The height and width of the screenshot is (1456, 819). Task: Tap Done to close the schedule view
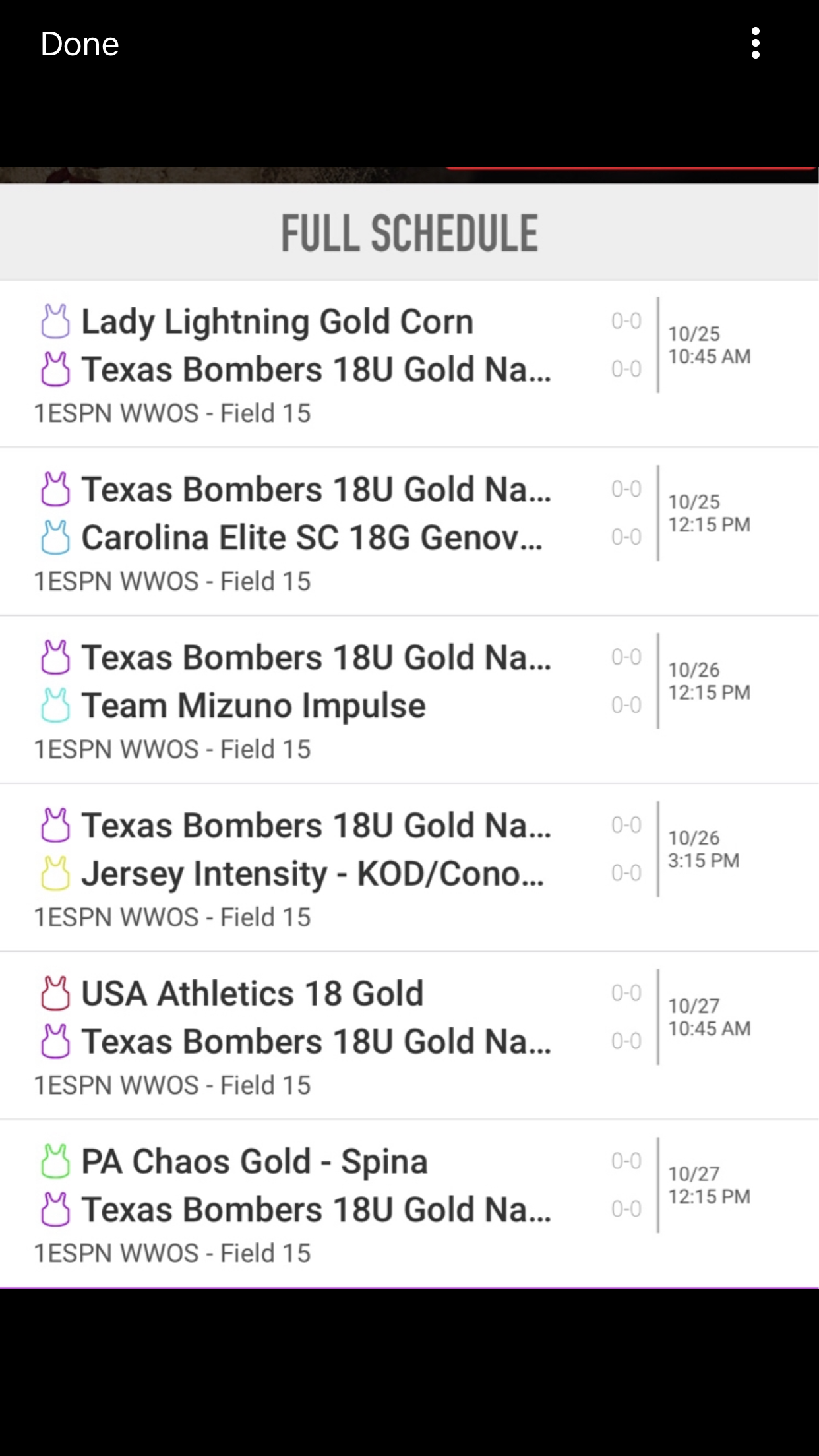pos(79,44)
